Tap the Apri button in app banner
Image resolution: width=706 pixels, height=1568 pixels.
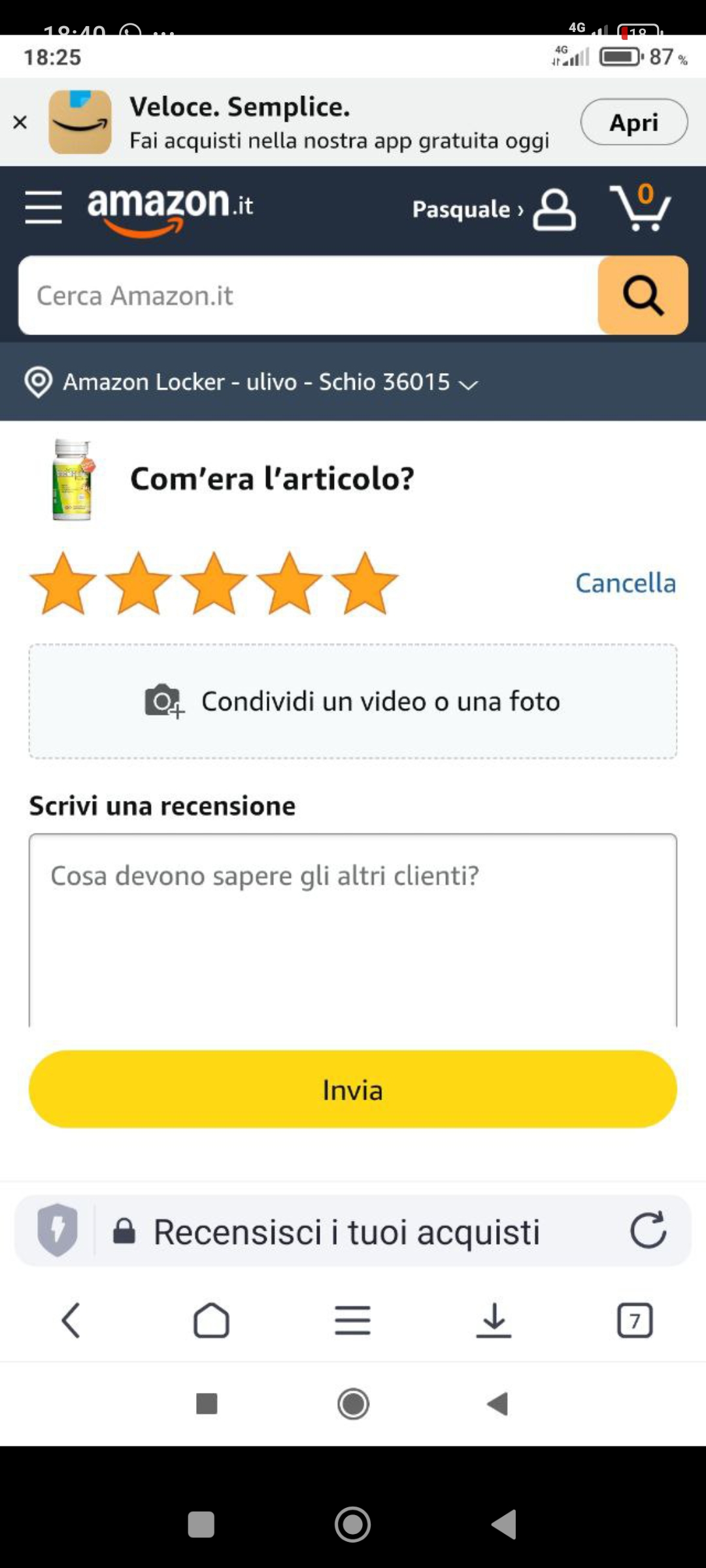(x=633, y=122)
